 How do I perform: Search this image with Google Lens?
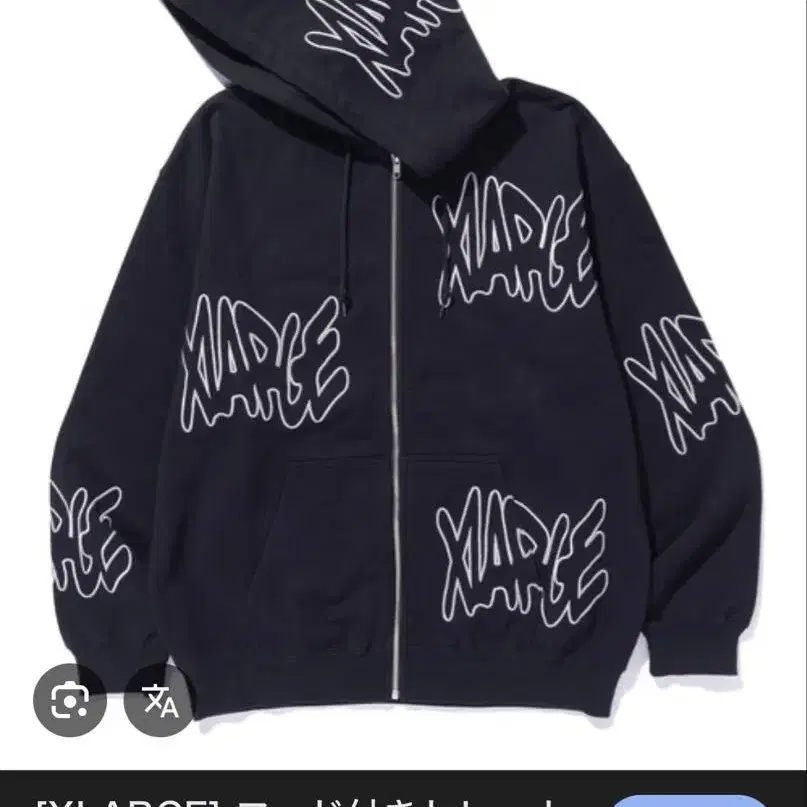[69, 700]
